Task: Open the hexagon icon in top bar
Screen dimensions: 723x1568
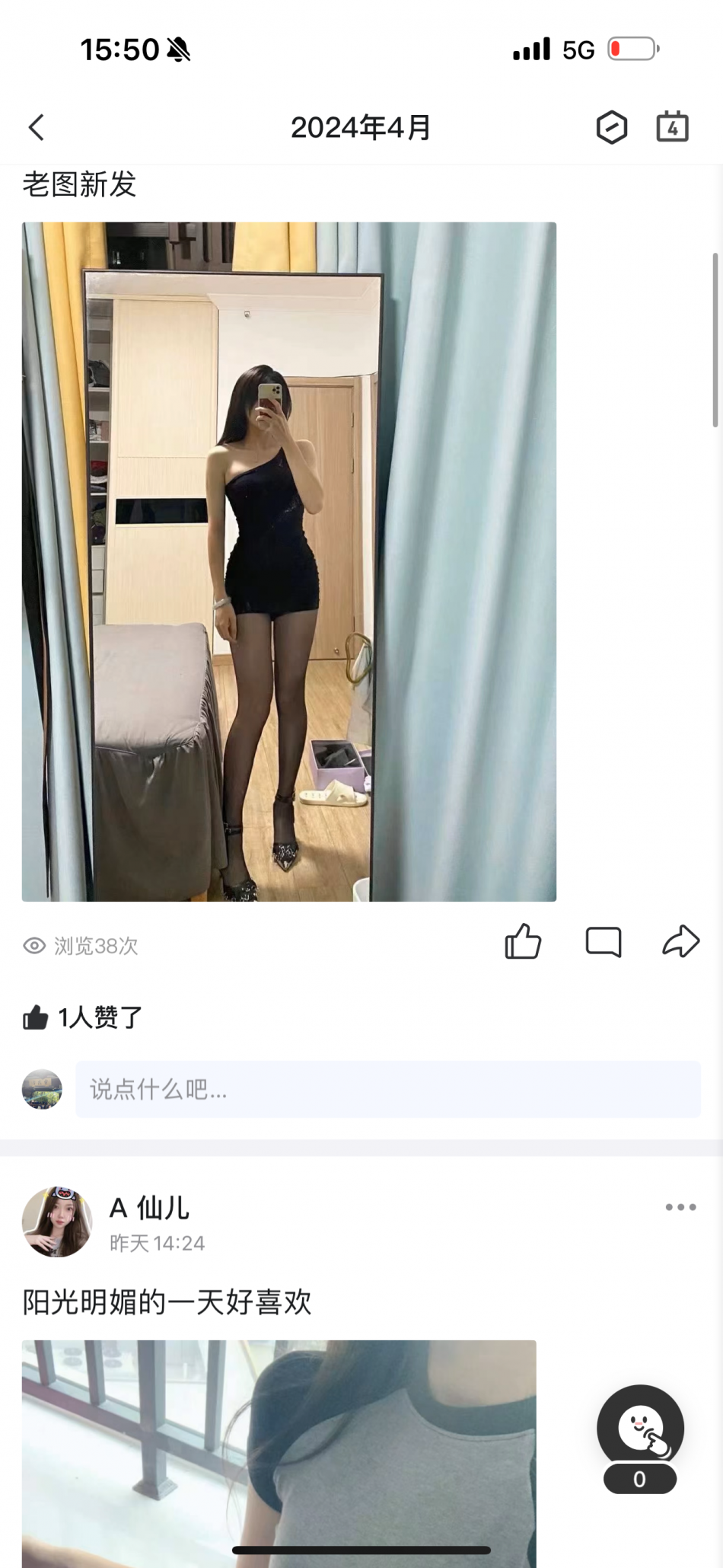Action: tap(611, 128)
